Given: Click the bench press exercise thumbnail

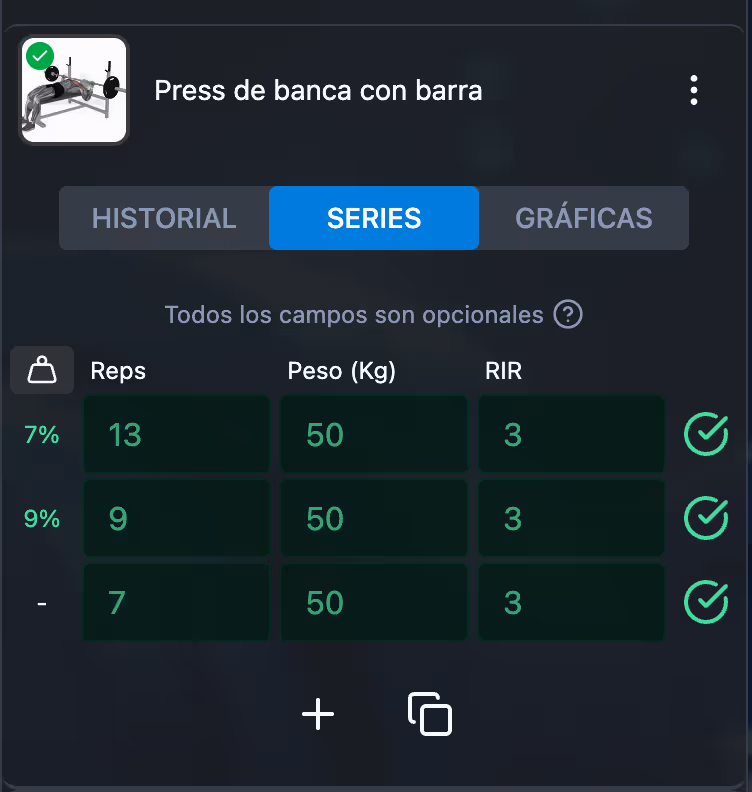Looking at the screenshot, I should pos(73,90).
